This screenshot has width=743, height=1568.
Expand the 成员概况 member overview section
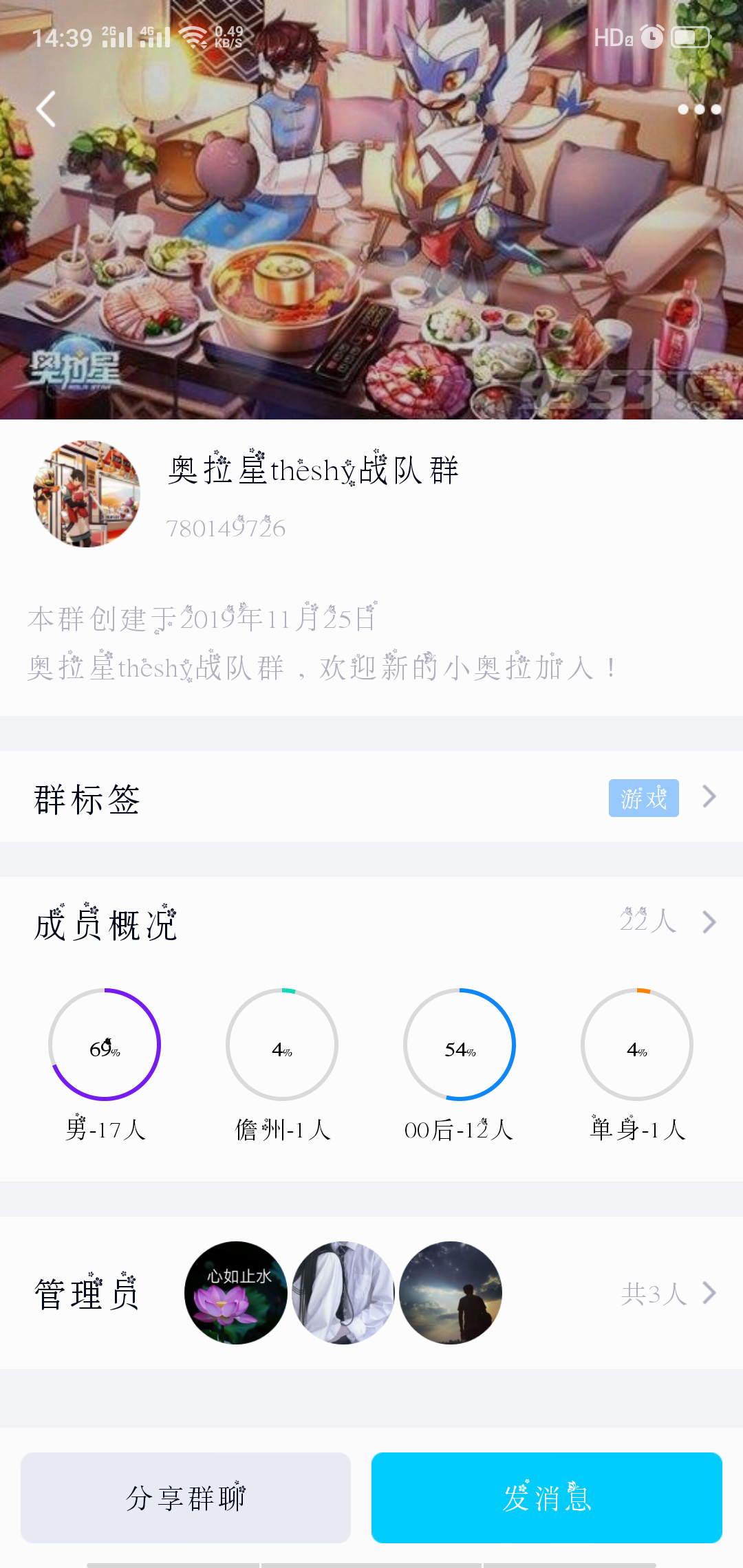[709, 922]
